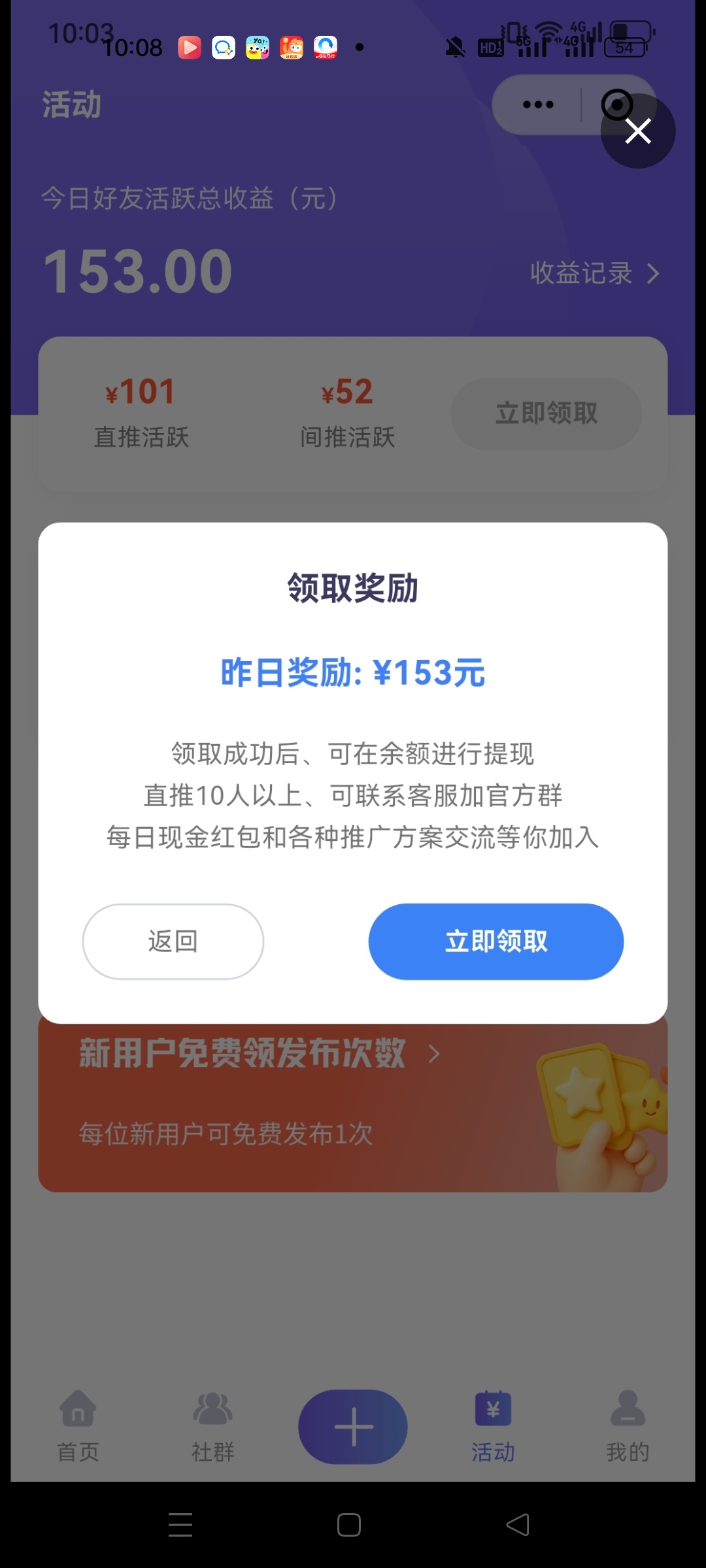
Task: Tap the Android home circle button
Action: (350, 1524)
